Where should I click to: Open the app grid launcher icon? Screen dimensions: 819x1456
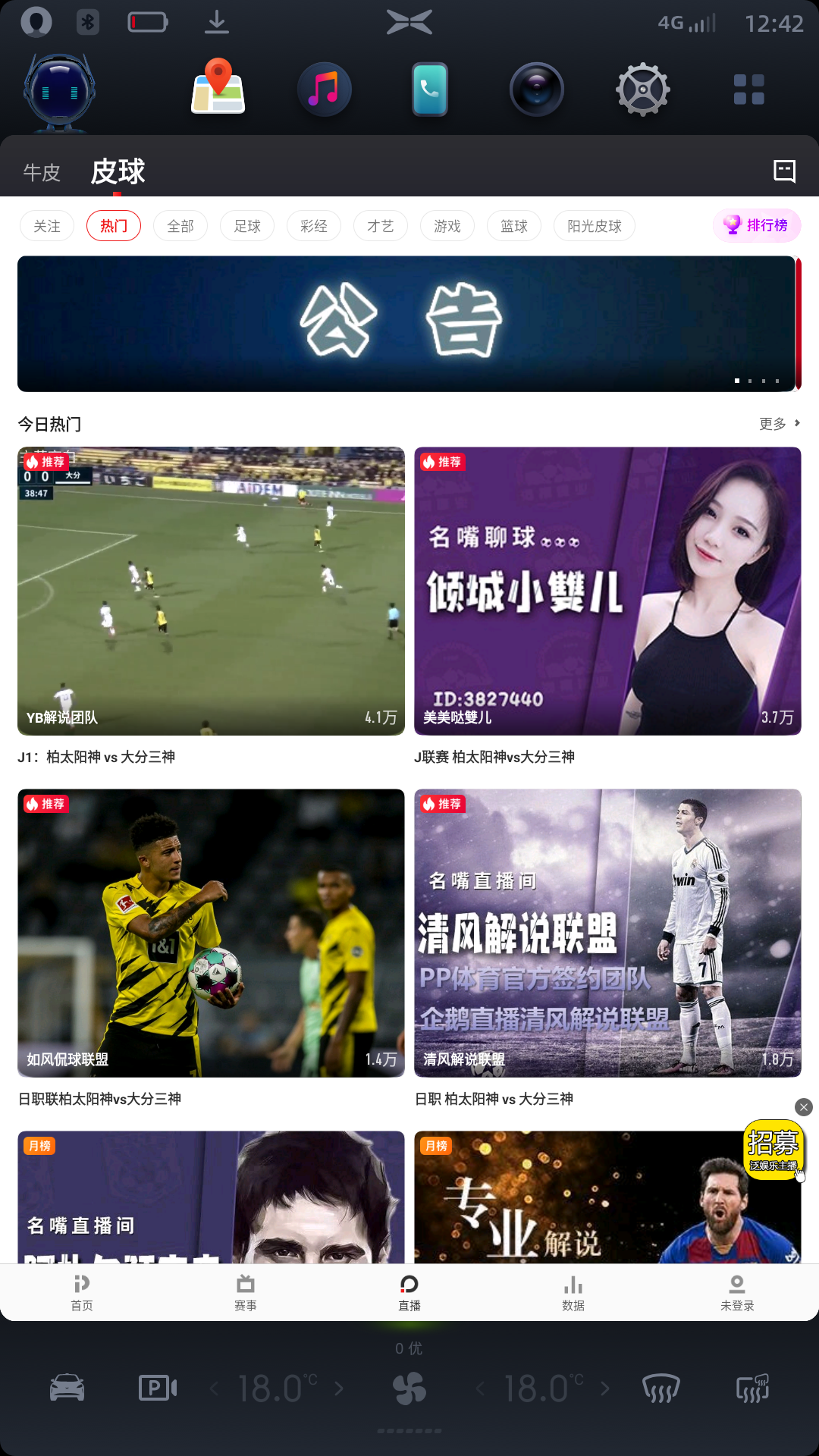pyautogui.click(x=748, y=89)
